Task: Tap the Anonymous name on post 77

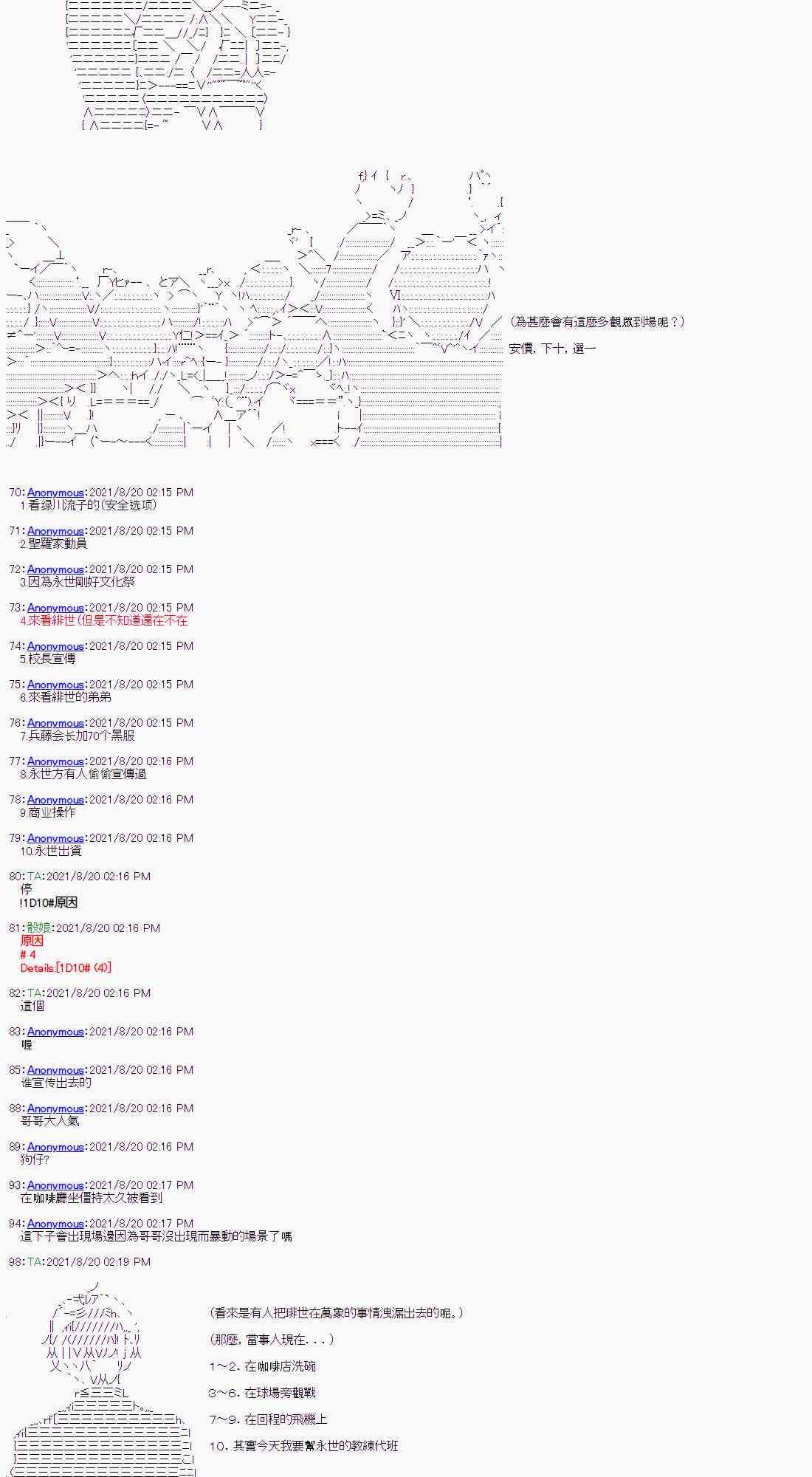Action: click(55, 761)
